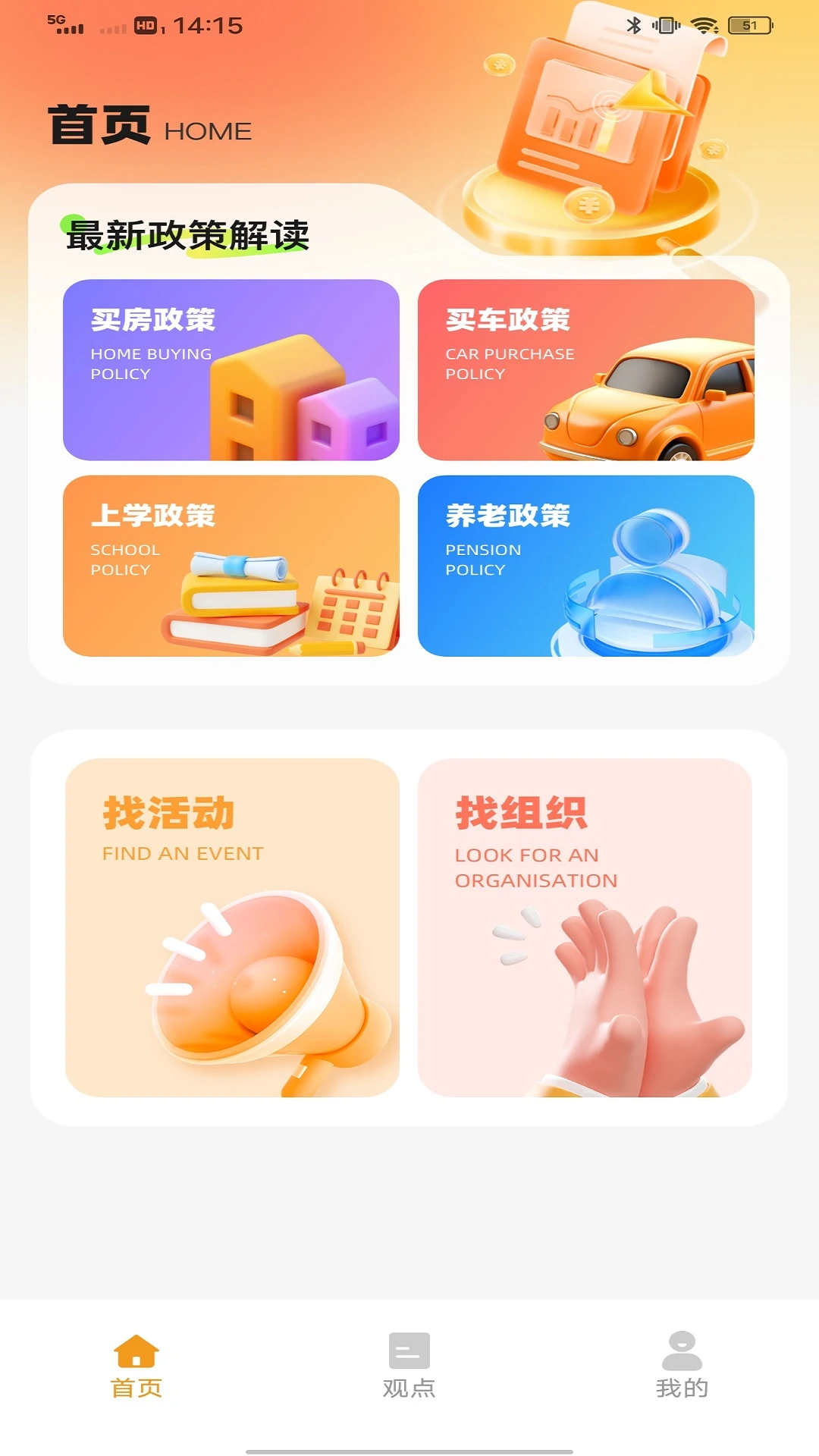Screen dimensions: 819x1456
Task: Select the 观点 viewpoint icon in bottom bar
Action: click(x=408, y=1357)
